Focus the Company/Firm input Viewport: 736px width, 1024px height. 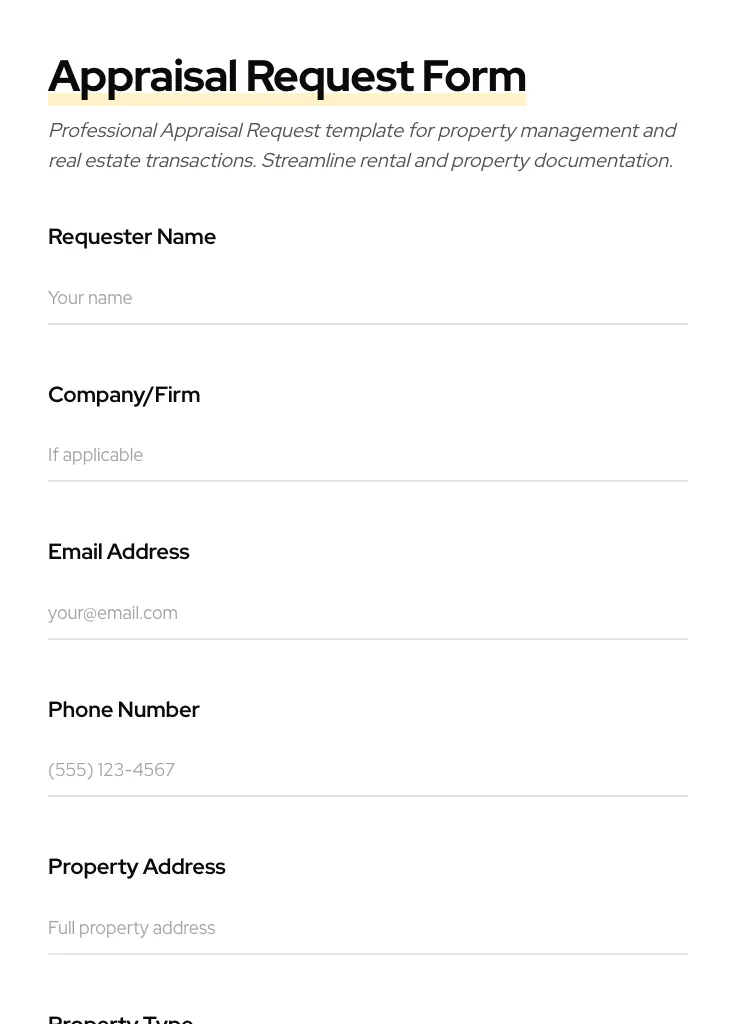pos(367,455)
